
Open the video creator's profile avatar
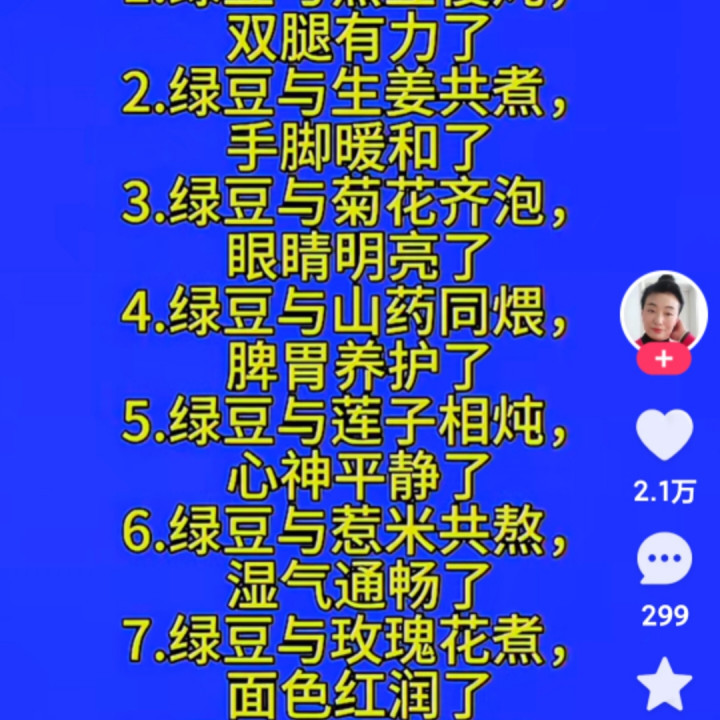(x=664, y=312)
